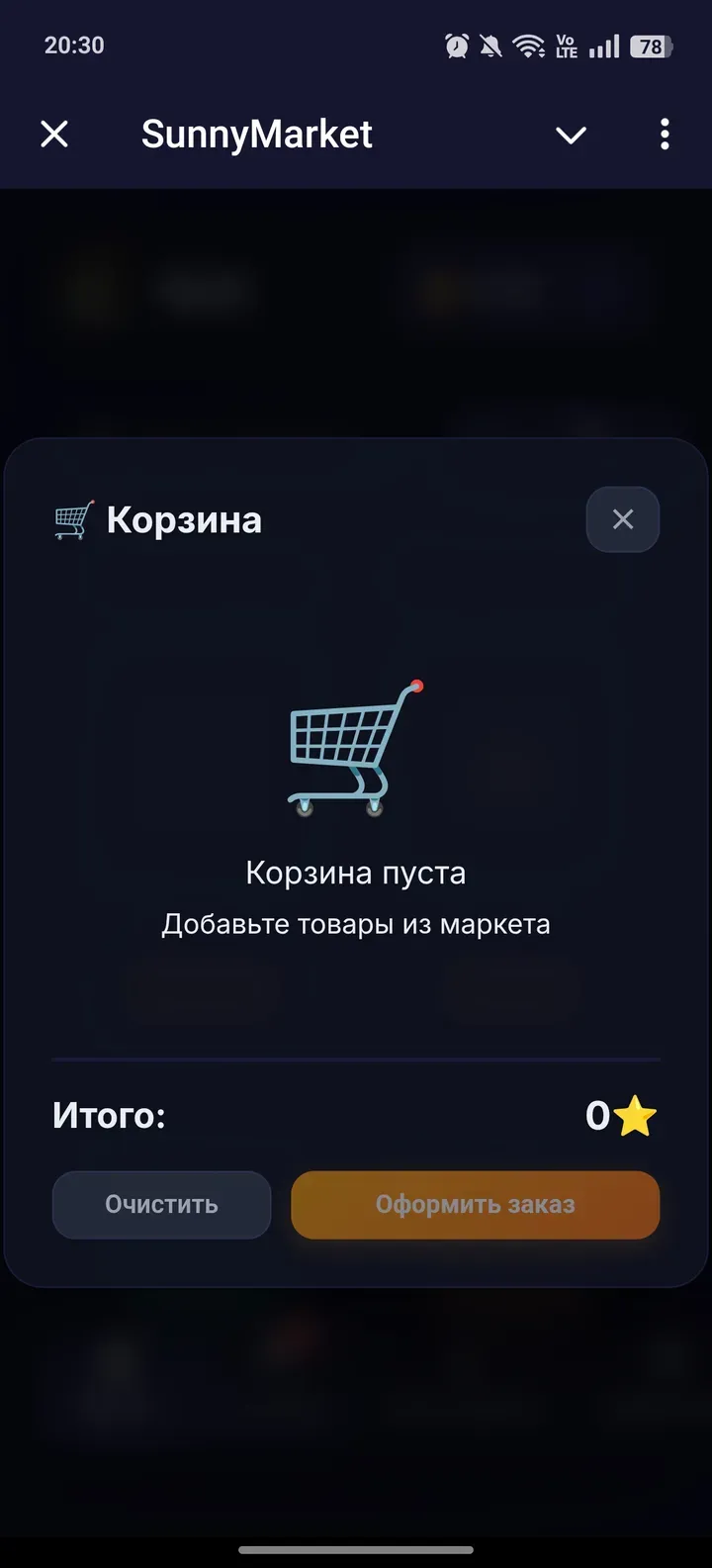Tap the alarm clock icon in the status bar

[455, 45]
